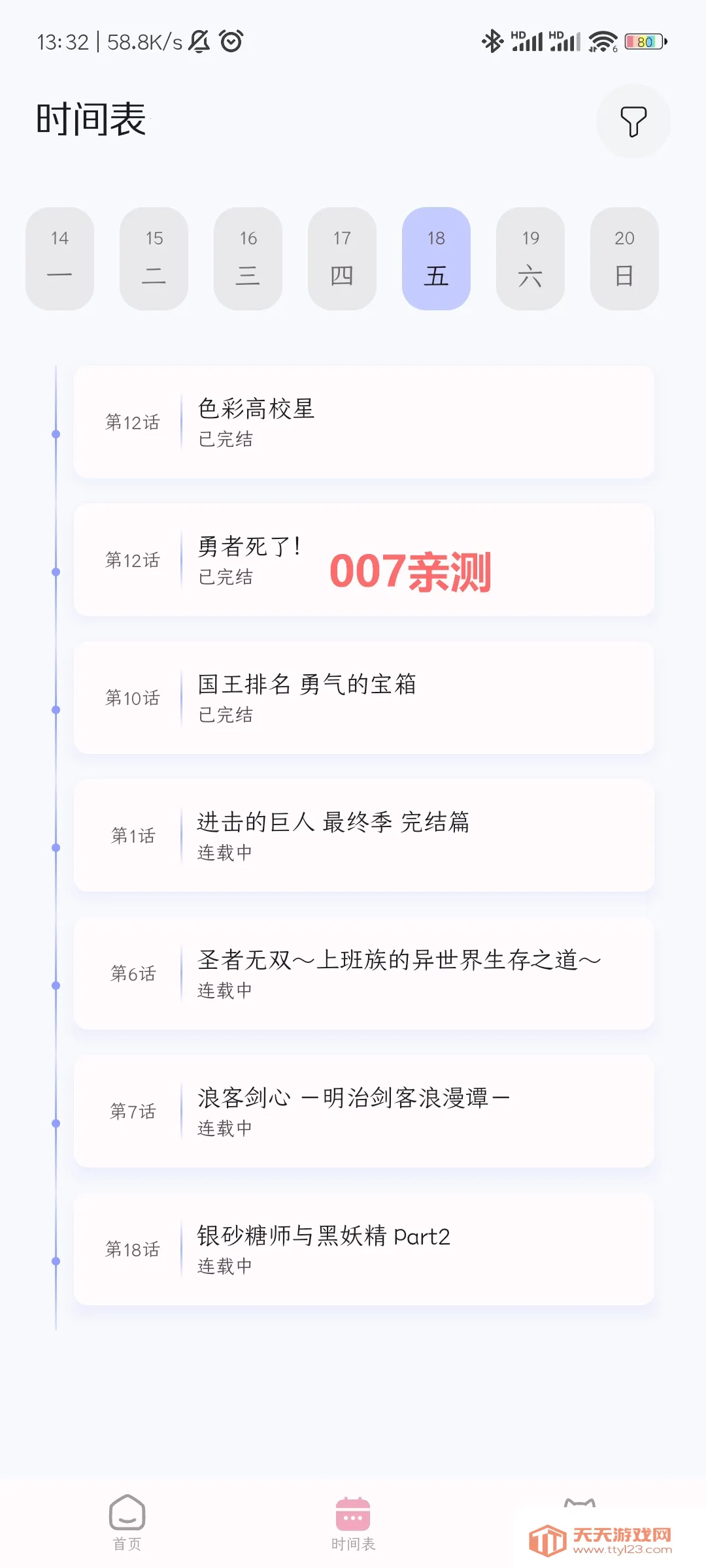706x1568 pixels.
Task: Open the filter funnel icon
Action: [x=633, y=122]
